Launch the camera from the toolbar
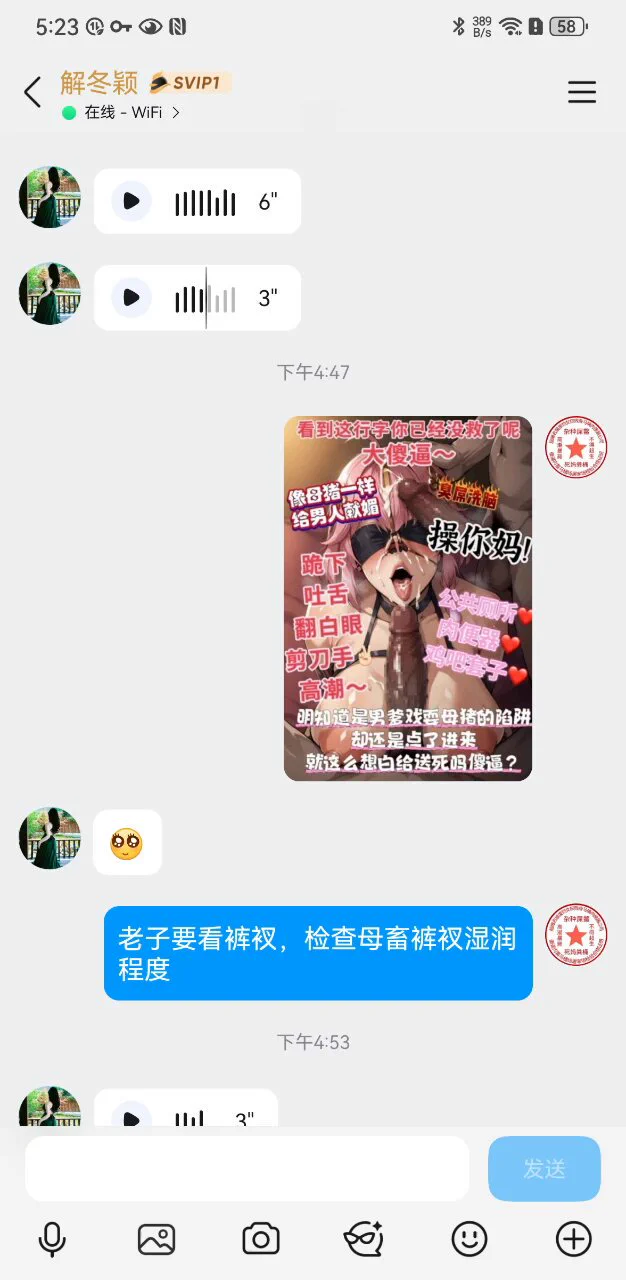This screenshot has height=1280, width=626. point(261,1239)
